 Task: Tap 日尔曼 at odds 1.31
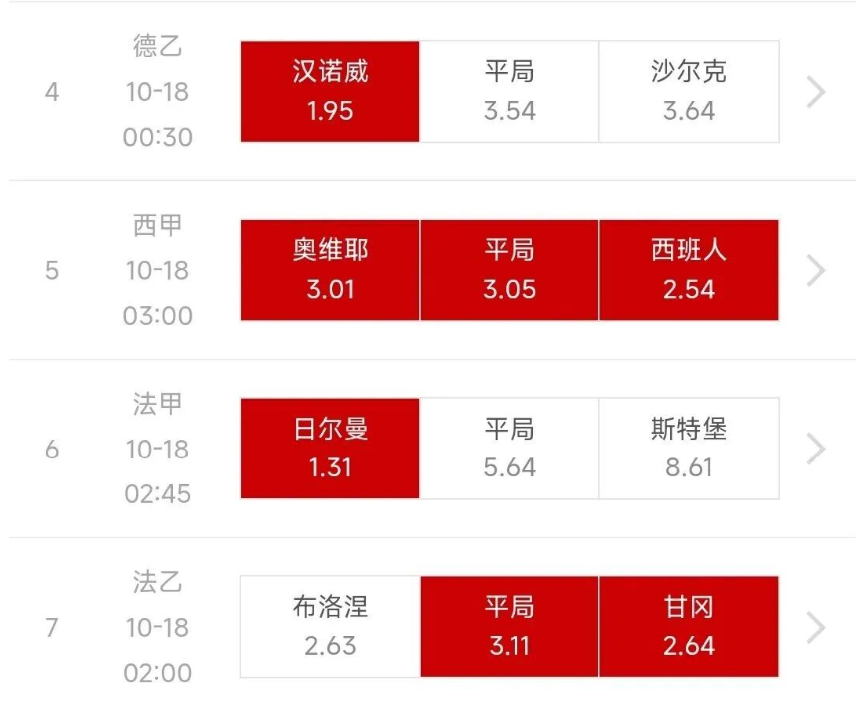click(x=330, y=448)
